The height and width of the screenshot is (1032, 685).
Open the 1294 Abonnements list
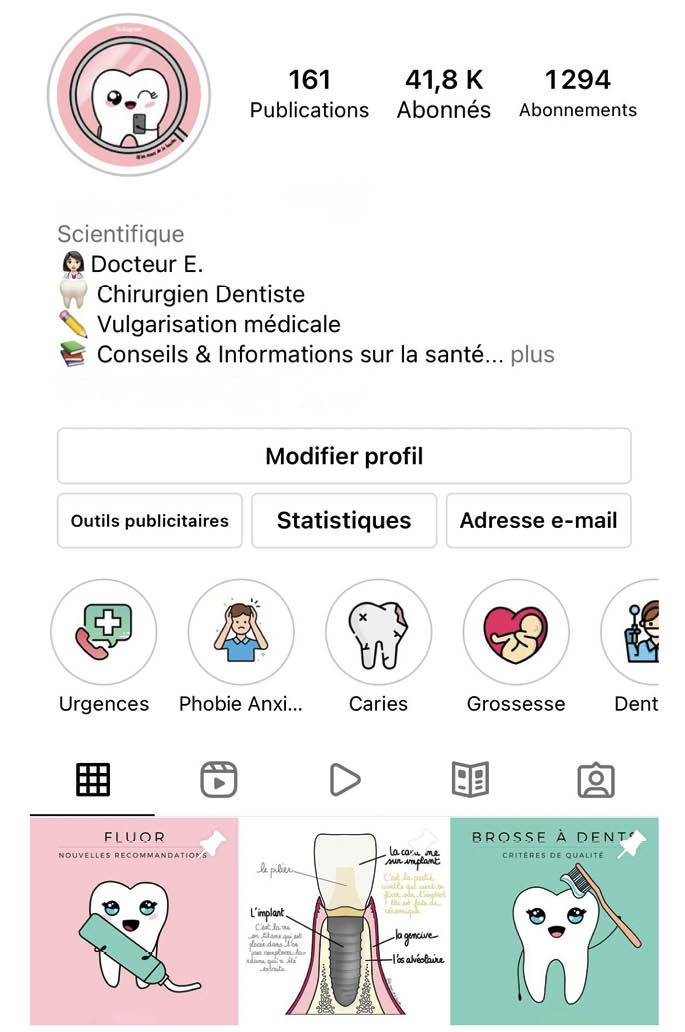pyautogui.click(x=578, y=94)
